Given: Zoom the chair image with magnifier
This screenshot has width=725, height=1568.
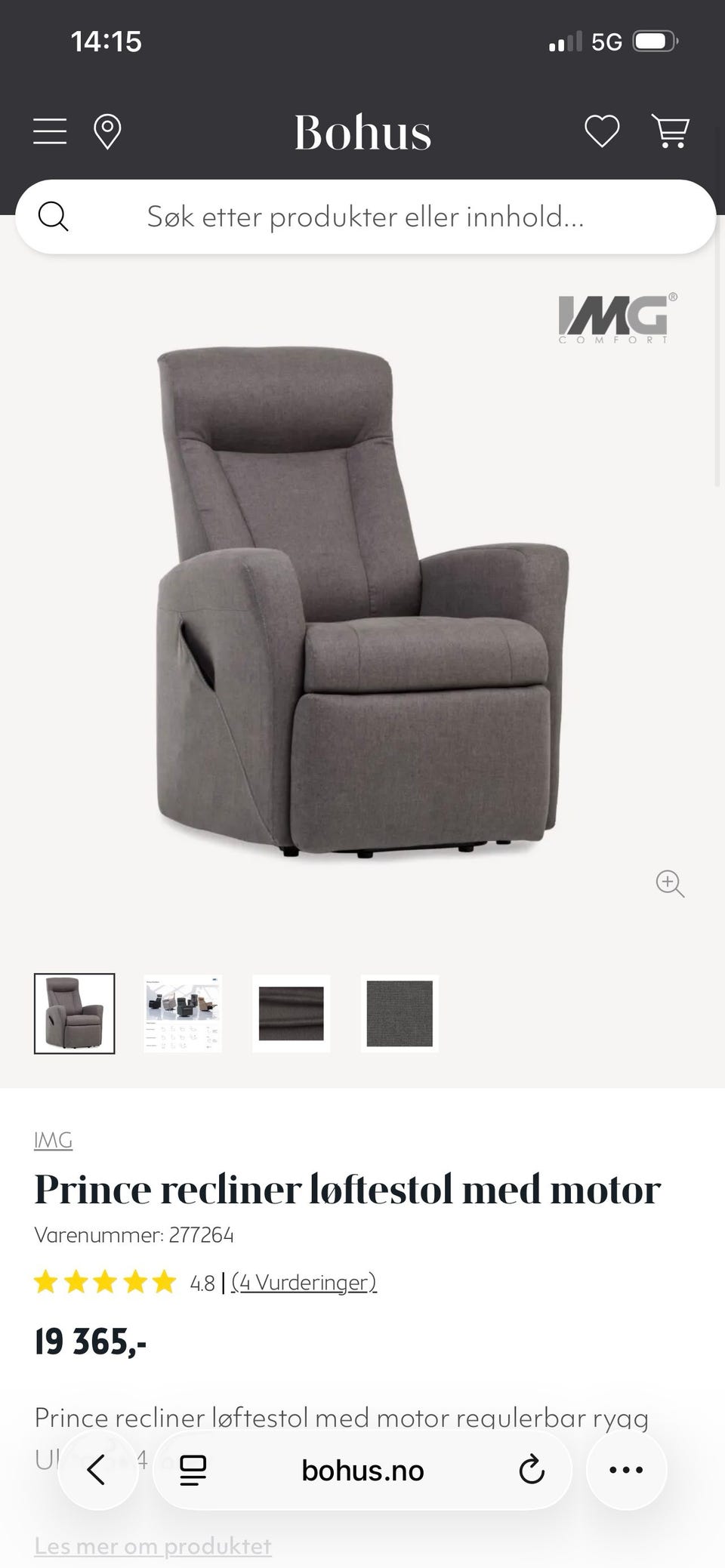Looking at the screenshot, I should tap(670, 883).
